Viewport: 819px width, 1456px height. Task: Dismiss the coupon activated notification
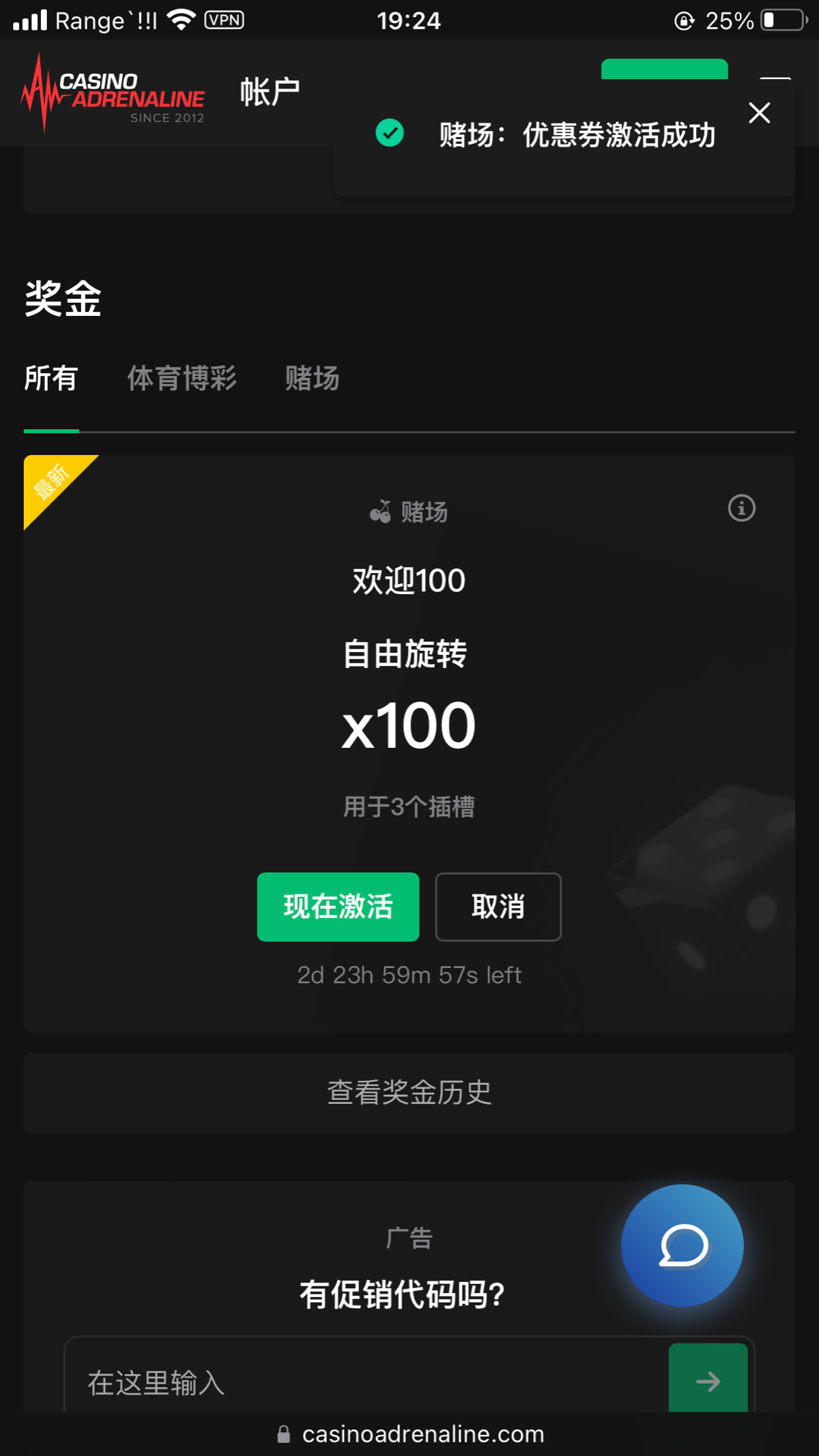pos(759,113)
